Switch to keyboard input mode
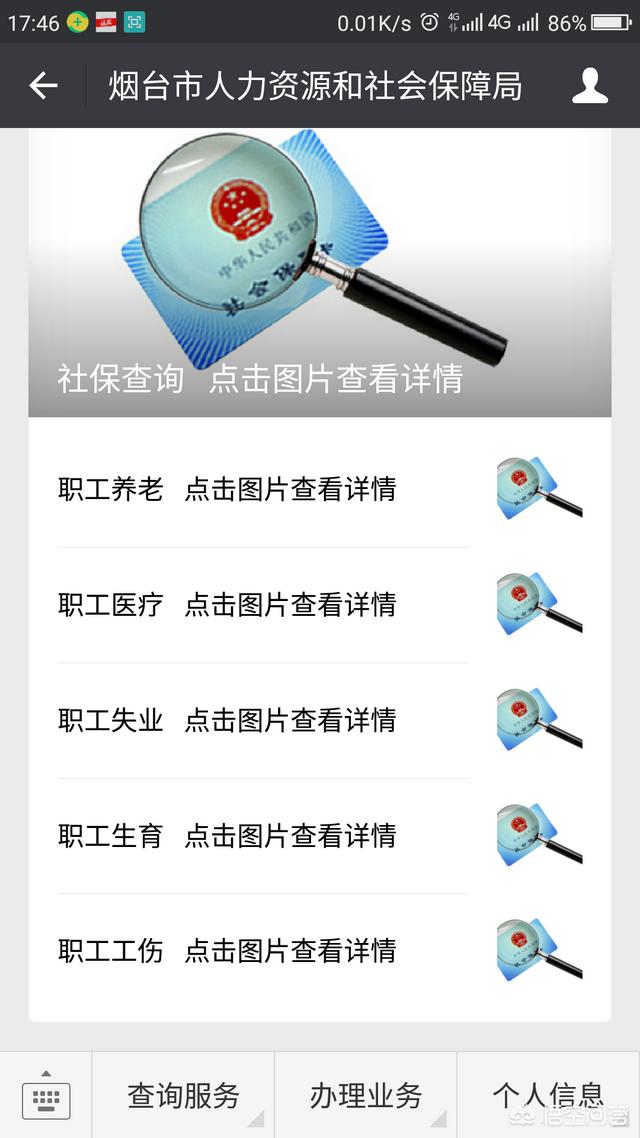The height and width of the screenshot is (1138, 640). tap(46, 1095)
